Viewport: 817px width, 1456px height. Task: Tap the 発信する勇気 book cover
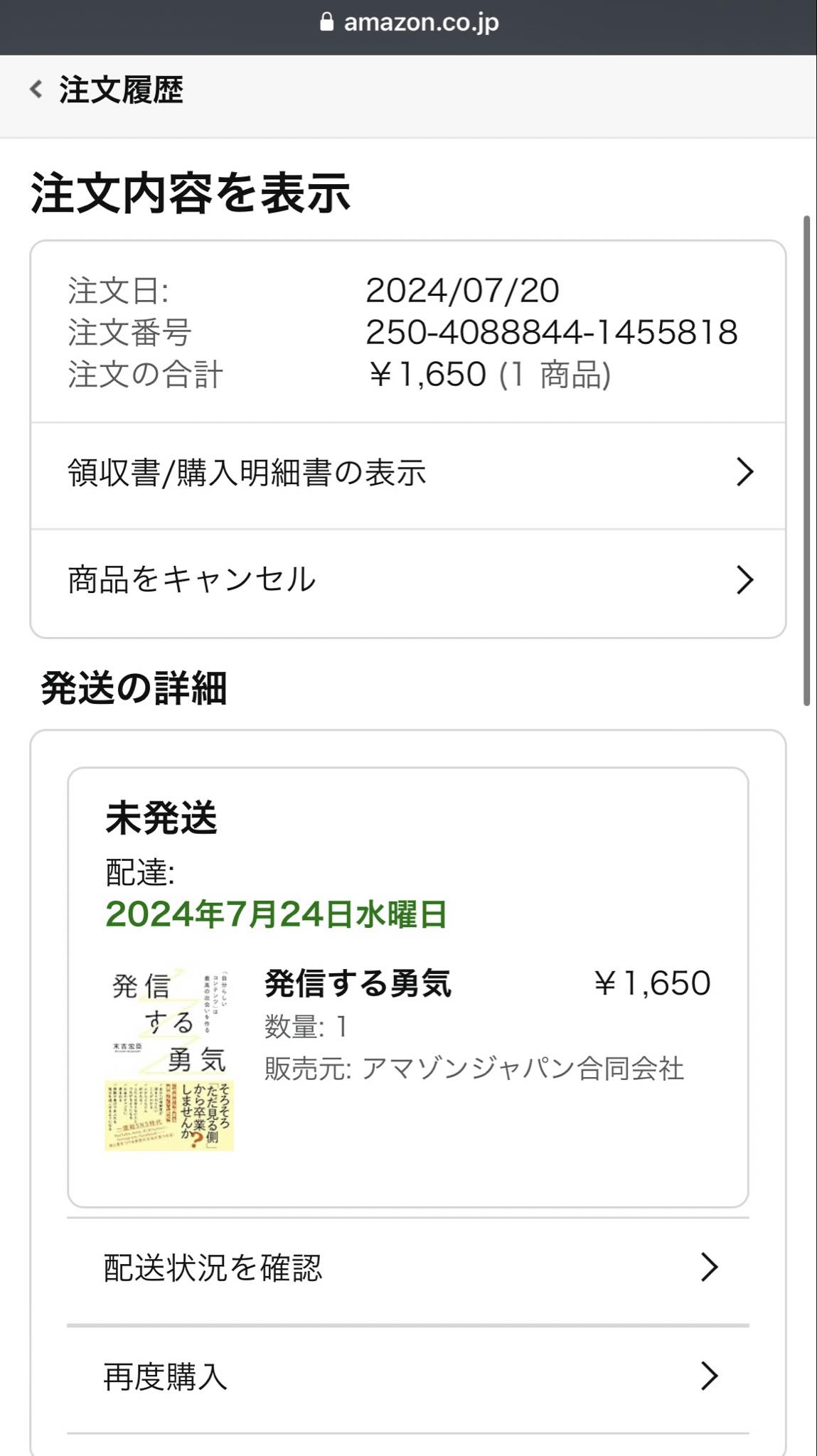point(169,1057)
